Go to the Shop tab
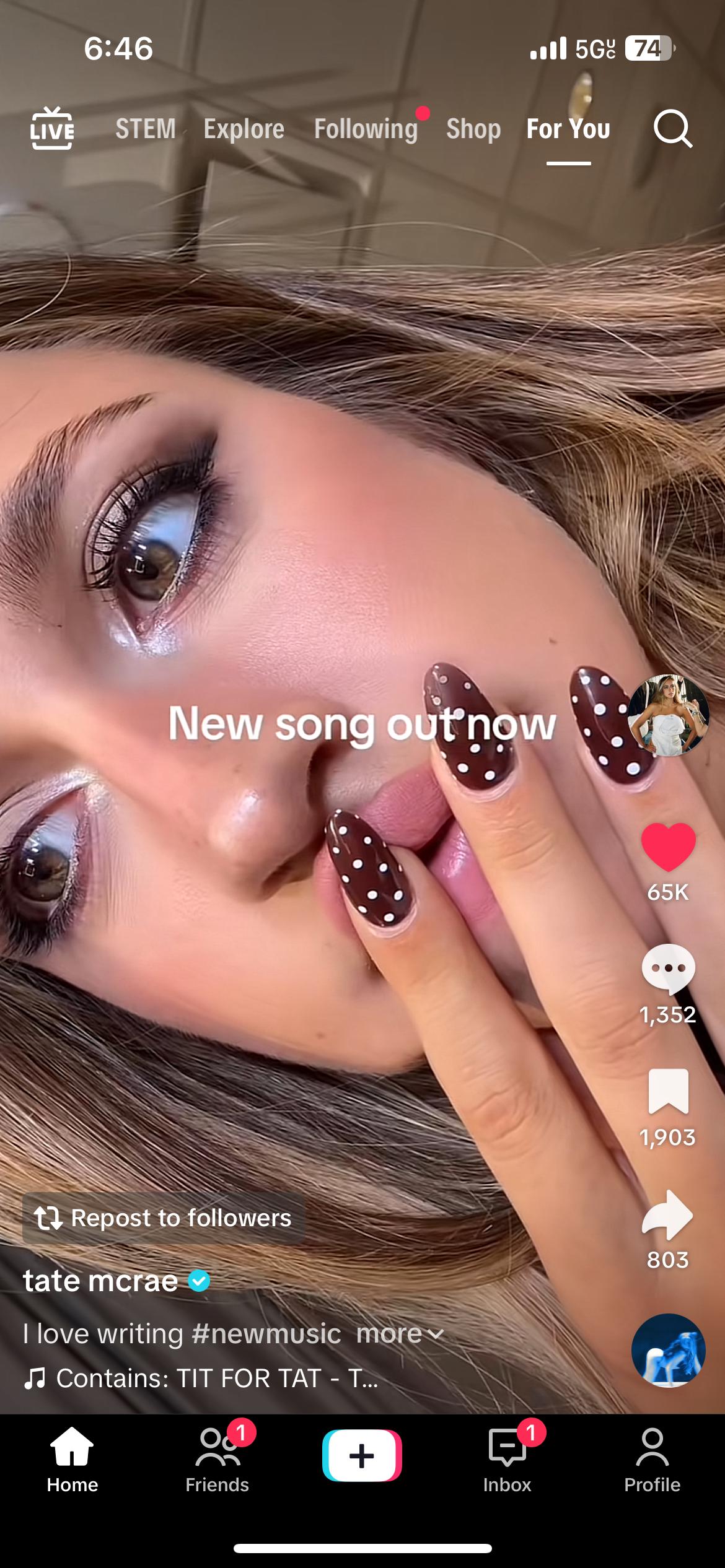Image resolution: width=725 pixels, height=1568 pixels. pos(473,129)
